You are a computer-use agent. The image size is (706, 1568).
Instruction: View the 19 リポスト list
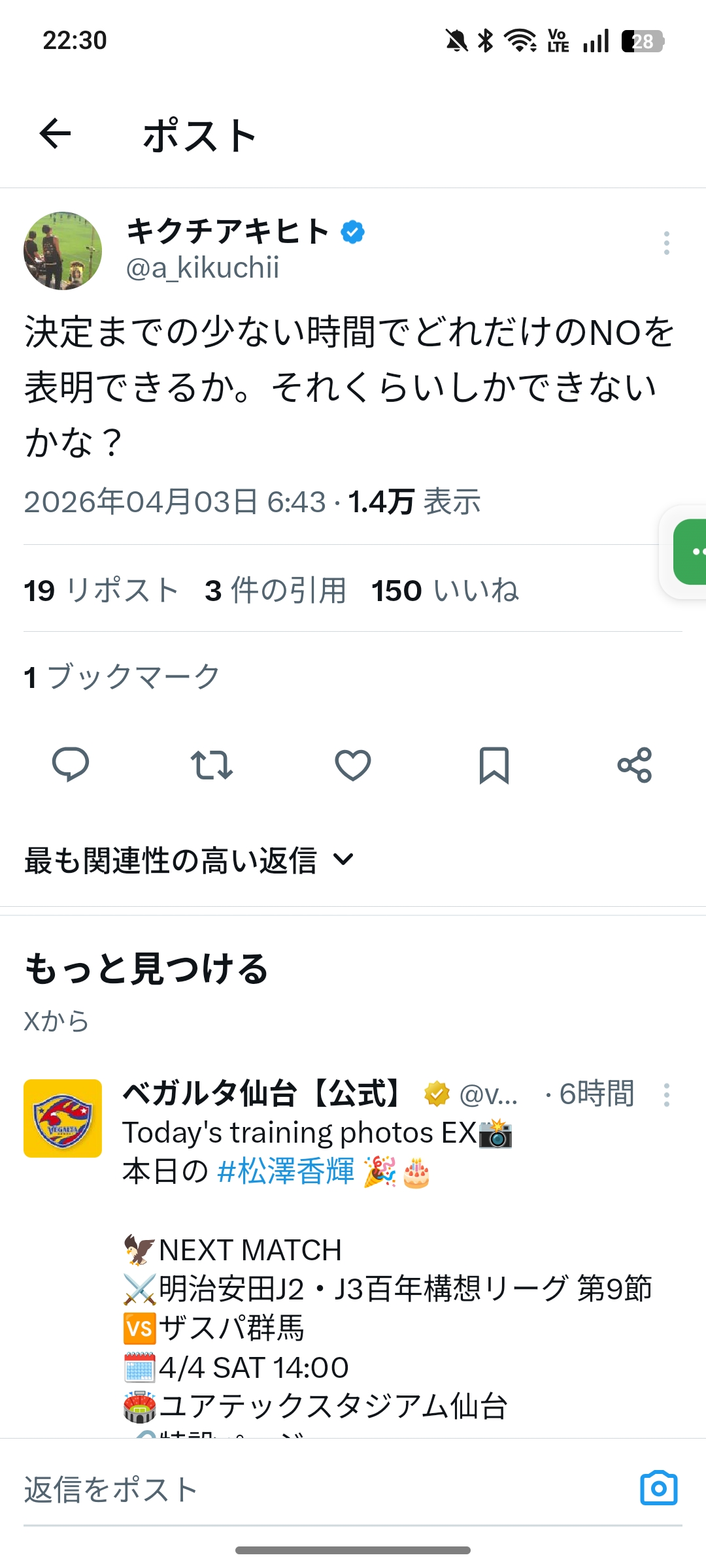pos(101,591)
